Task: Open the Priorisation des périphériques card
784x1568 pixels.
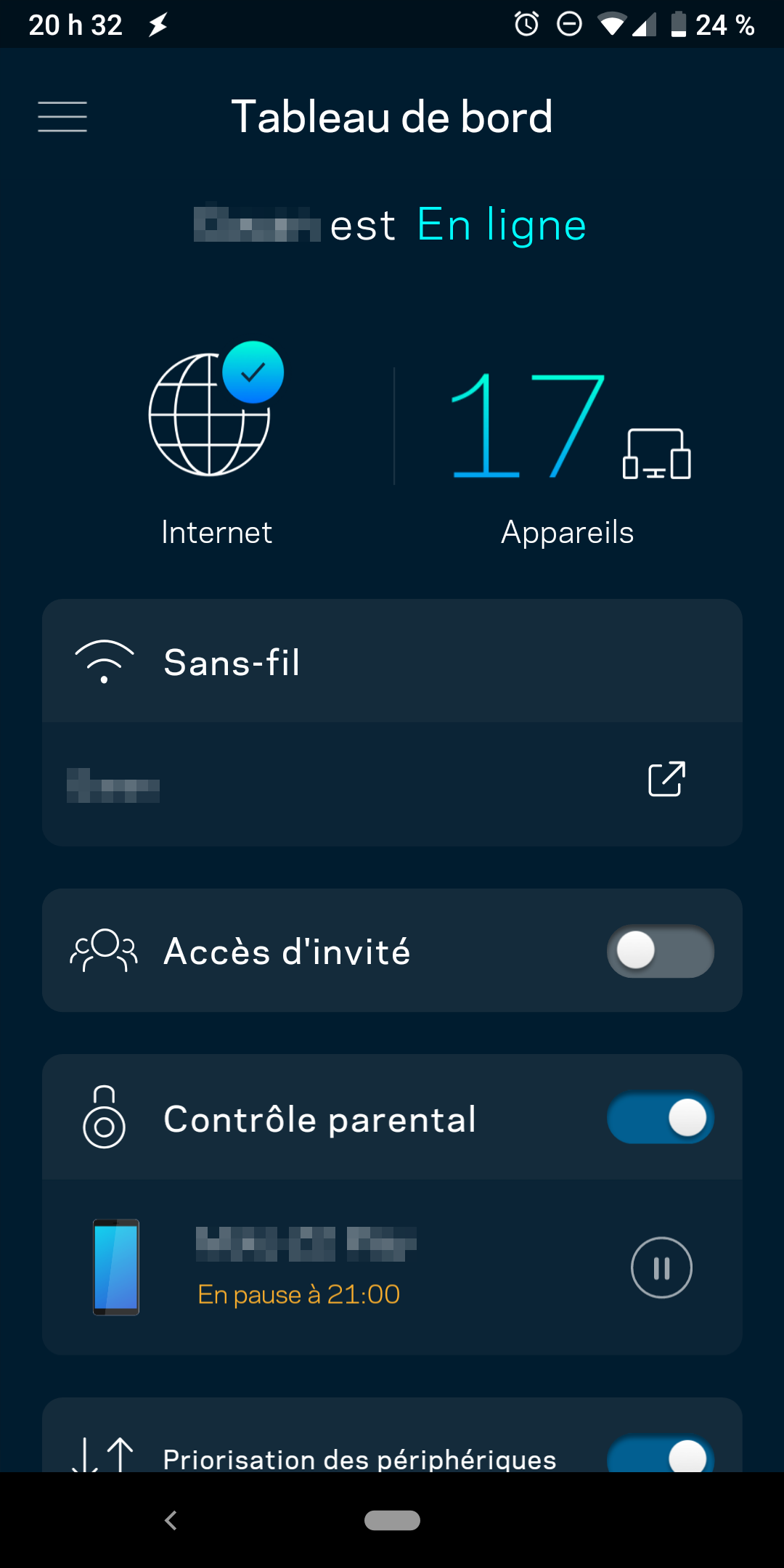Action: (x=359, y=1458)
